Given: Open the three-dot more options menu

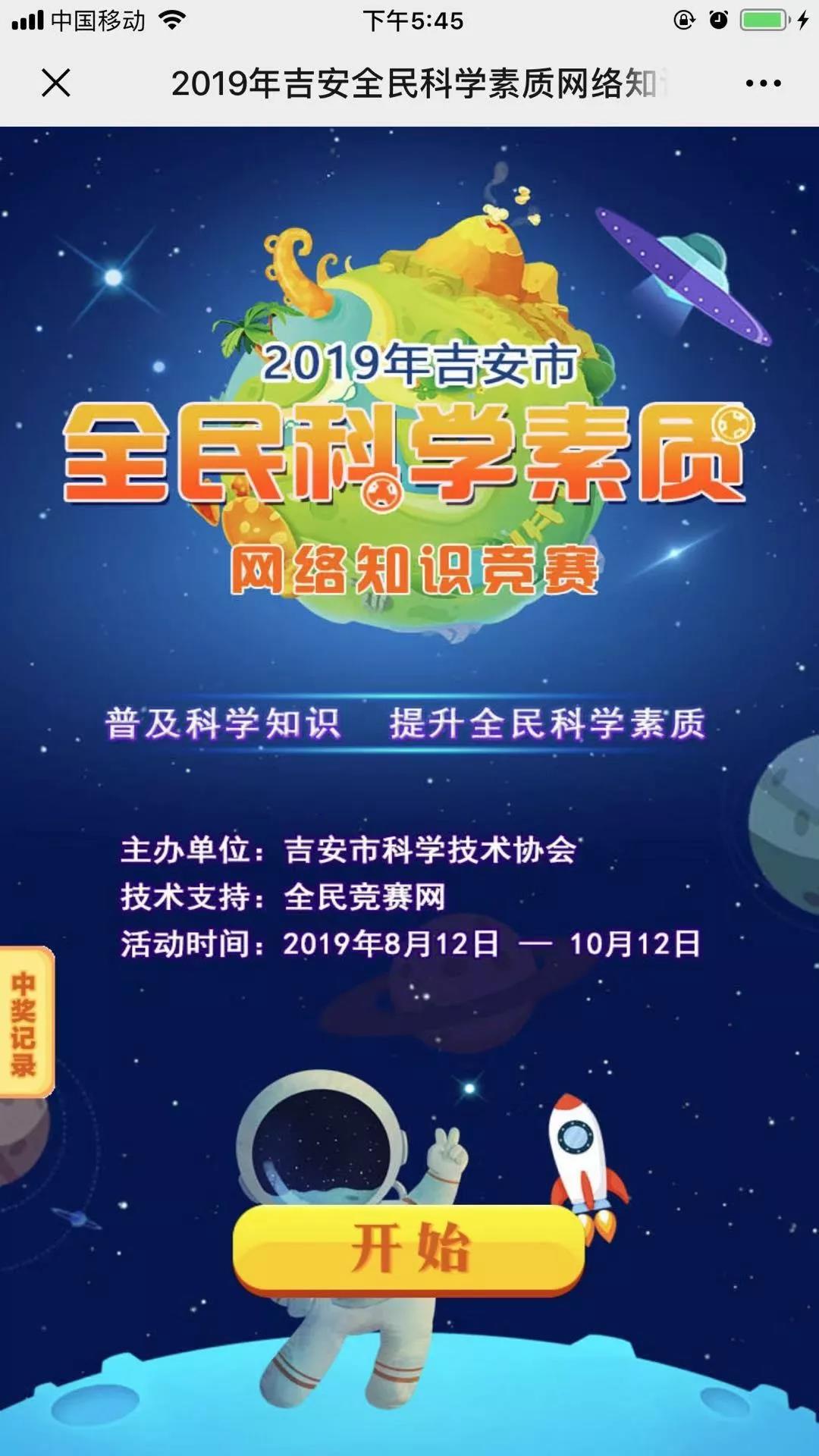Looking at the screenshot, I should (x=763, y=83).
